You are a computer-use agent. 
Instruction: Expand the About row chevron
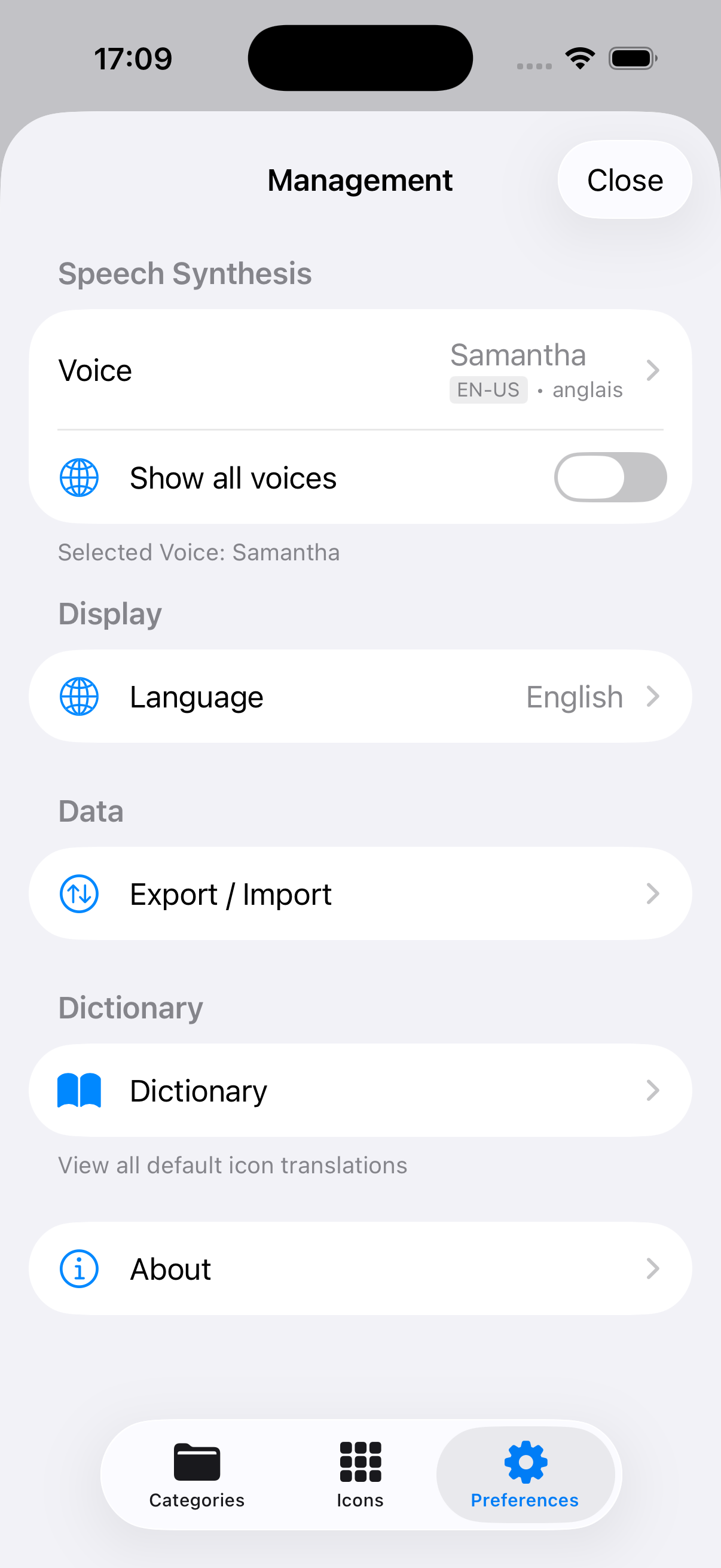[x=653, y=1268]
